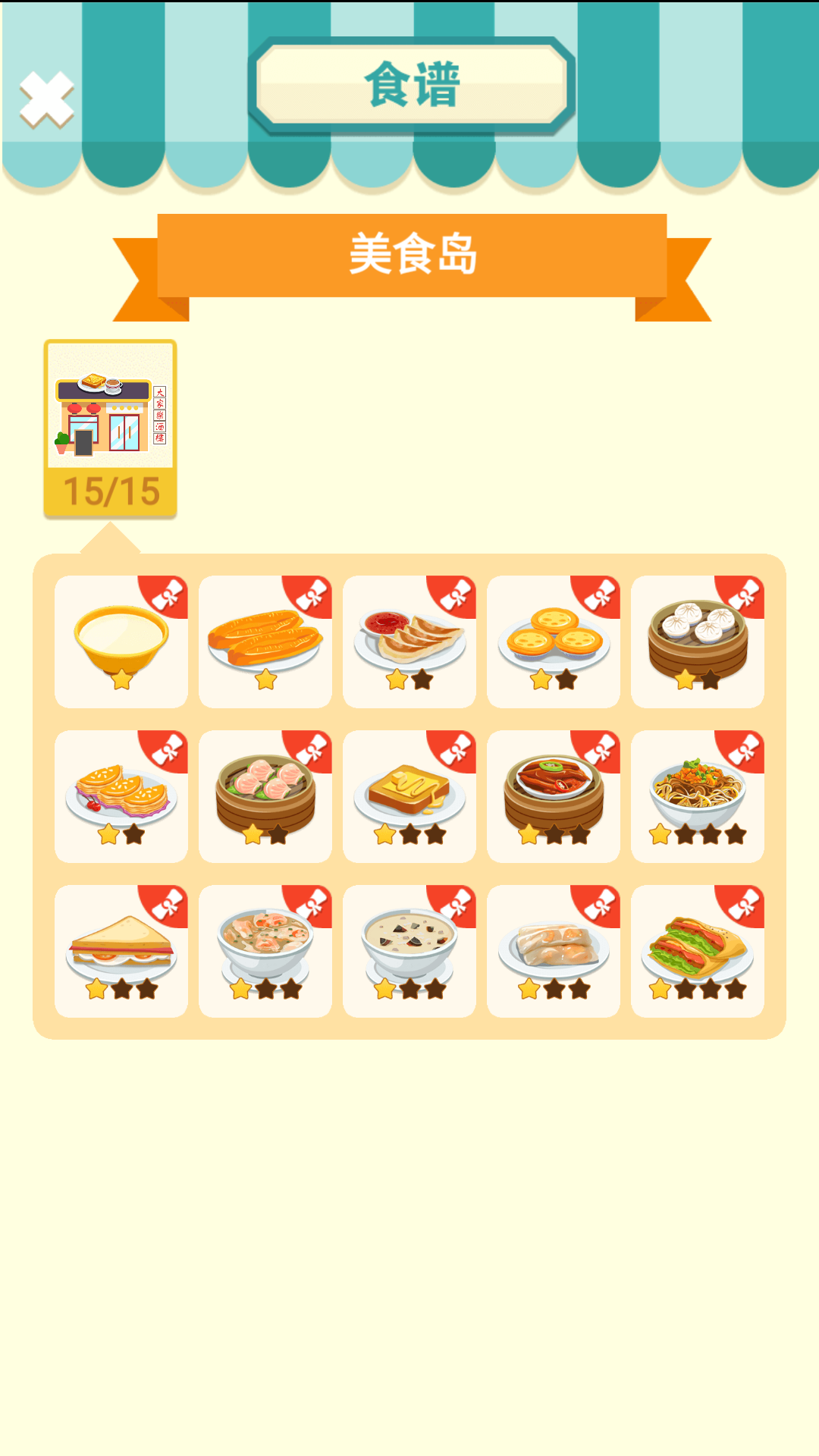Open the shrimp congee recipe
The image size is (819, 1456).
(x=265, y=949)
